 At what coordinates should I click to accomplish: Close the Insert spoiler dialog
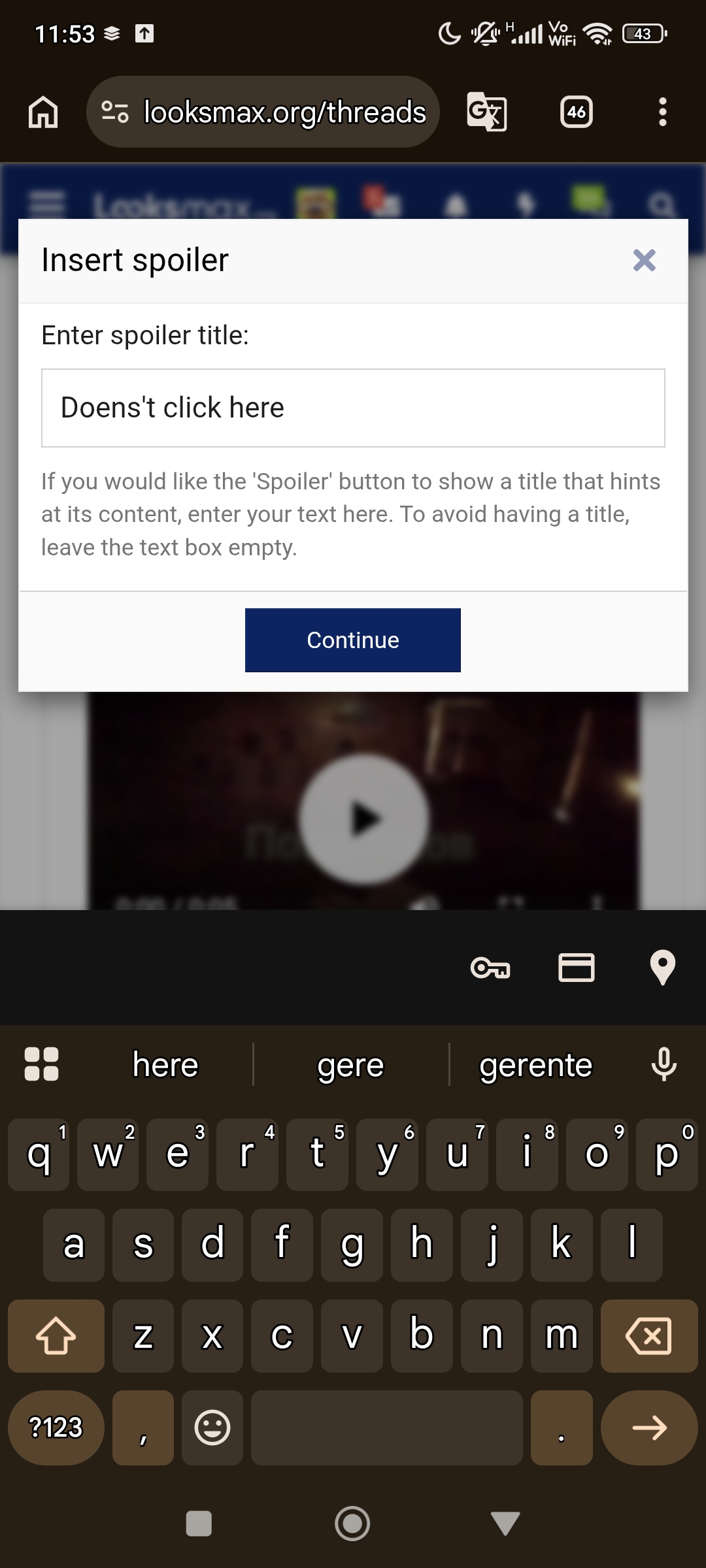[644, 260]
